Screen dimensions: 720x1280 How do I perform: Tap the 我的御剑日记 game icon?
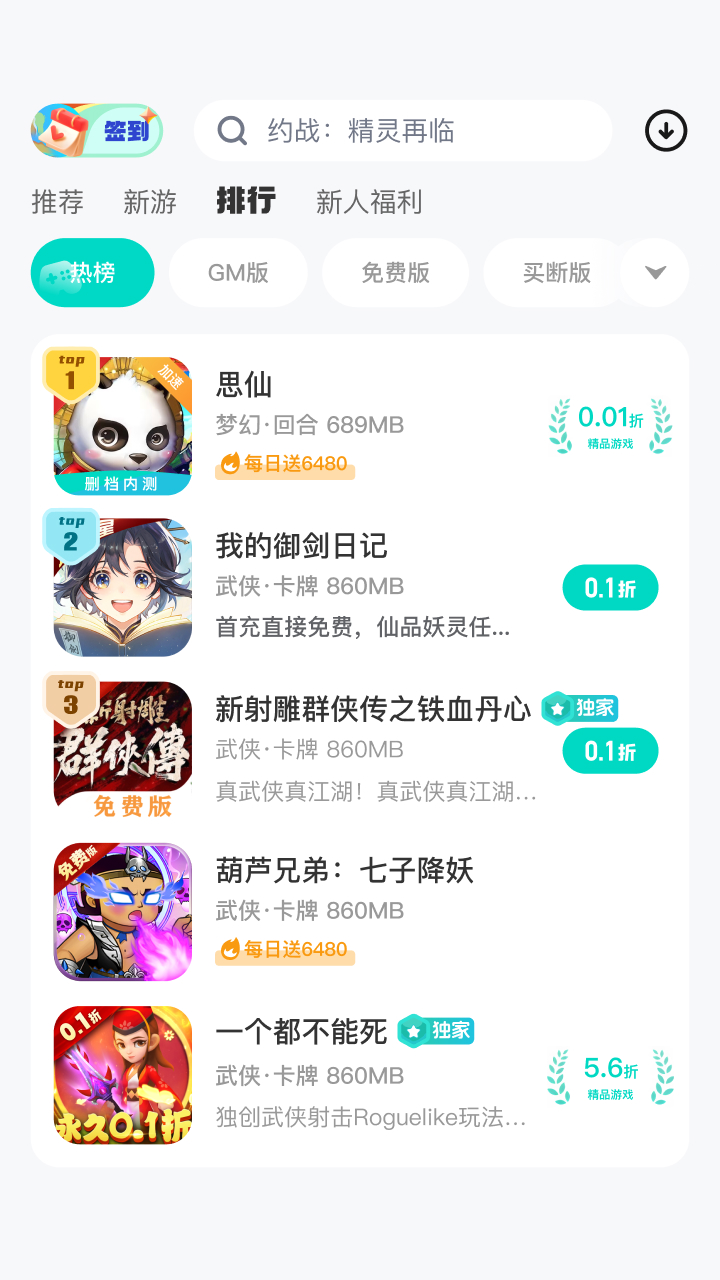[x=122, y=585]
